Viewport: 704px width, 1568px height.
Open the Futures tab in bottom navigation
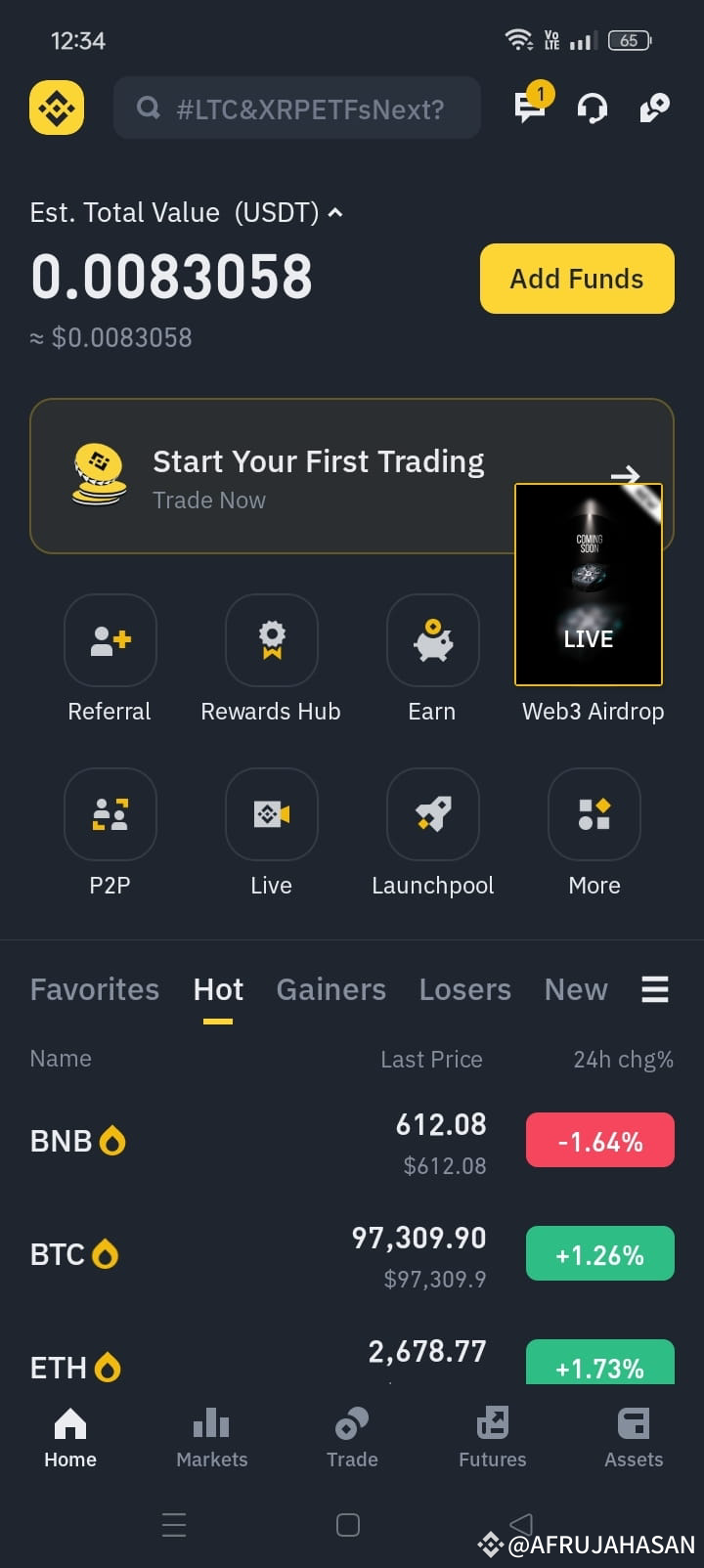[x=492, y=1437]
